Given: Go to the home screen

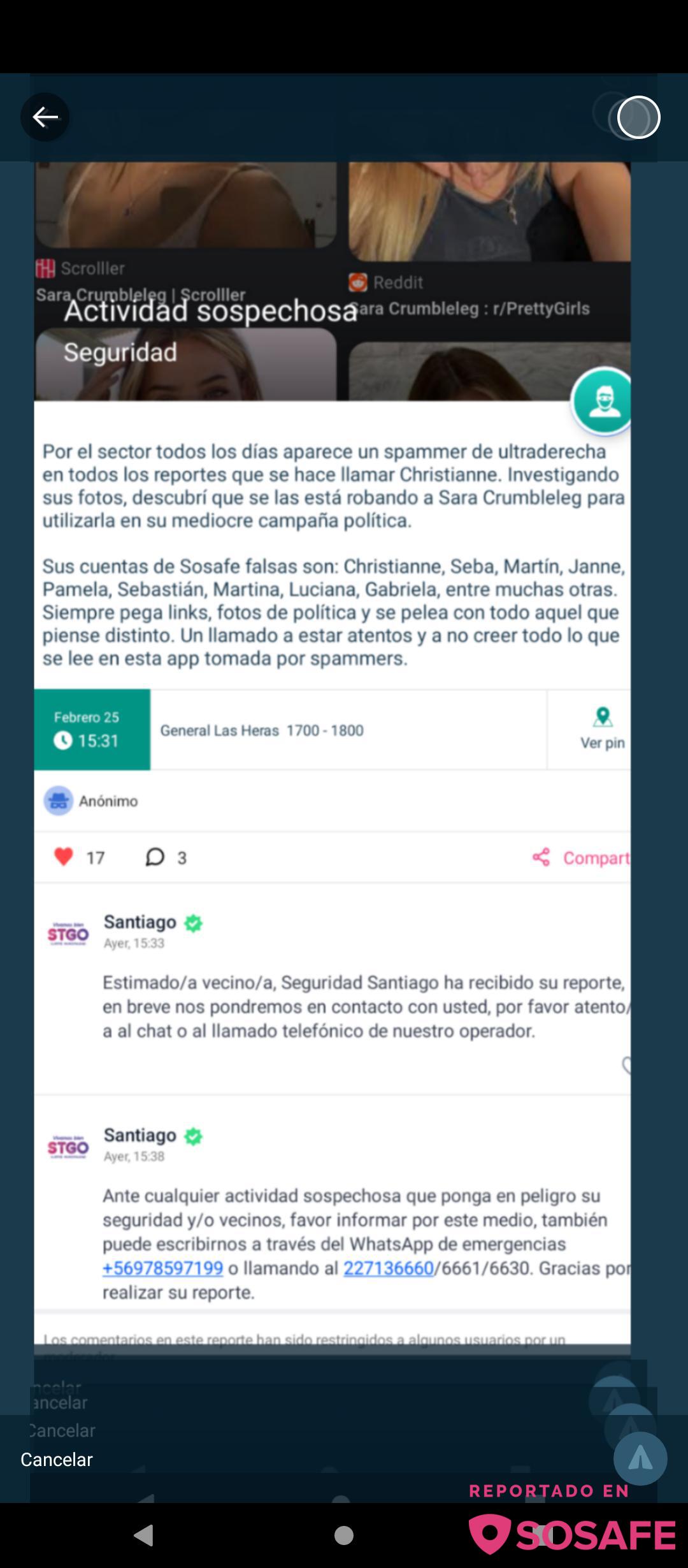Looking at the screenshot, I should (x=344, y=1535).
